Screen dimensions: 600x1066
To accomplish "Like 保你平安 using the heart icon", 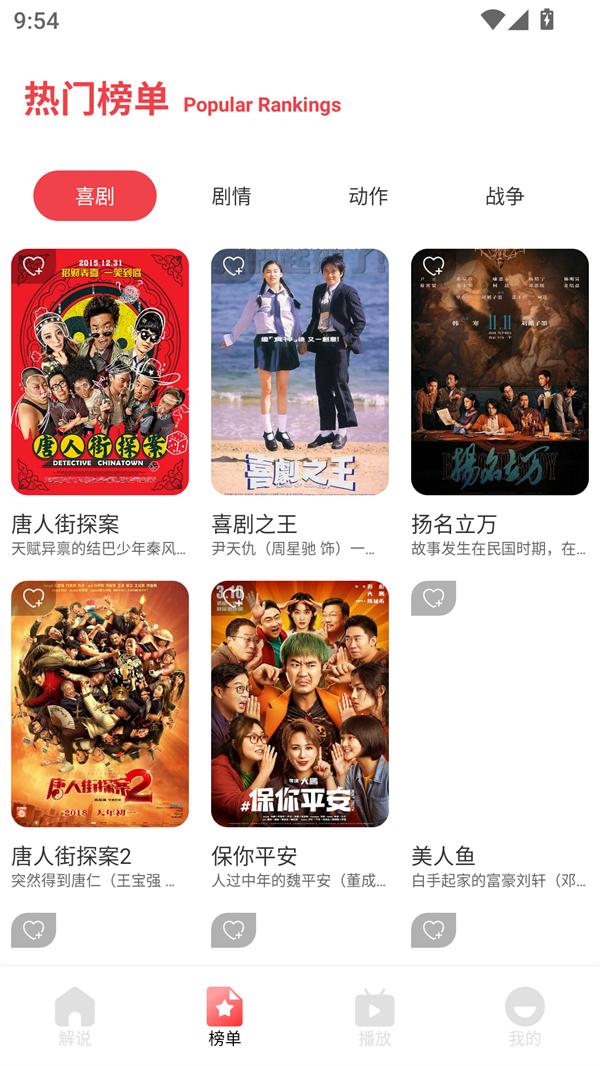I will point(233,598).
